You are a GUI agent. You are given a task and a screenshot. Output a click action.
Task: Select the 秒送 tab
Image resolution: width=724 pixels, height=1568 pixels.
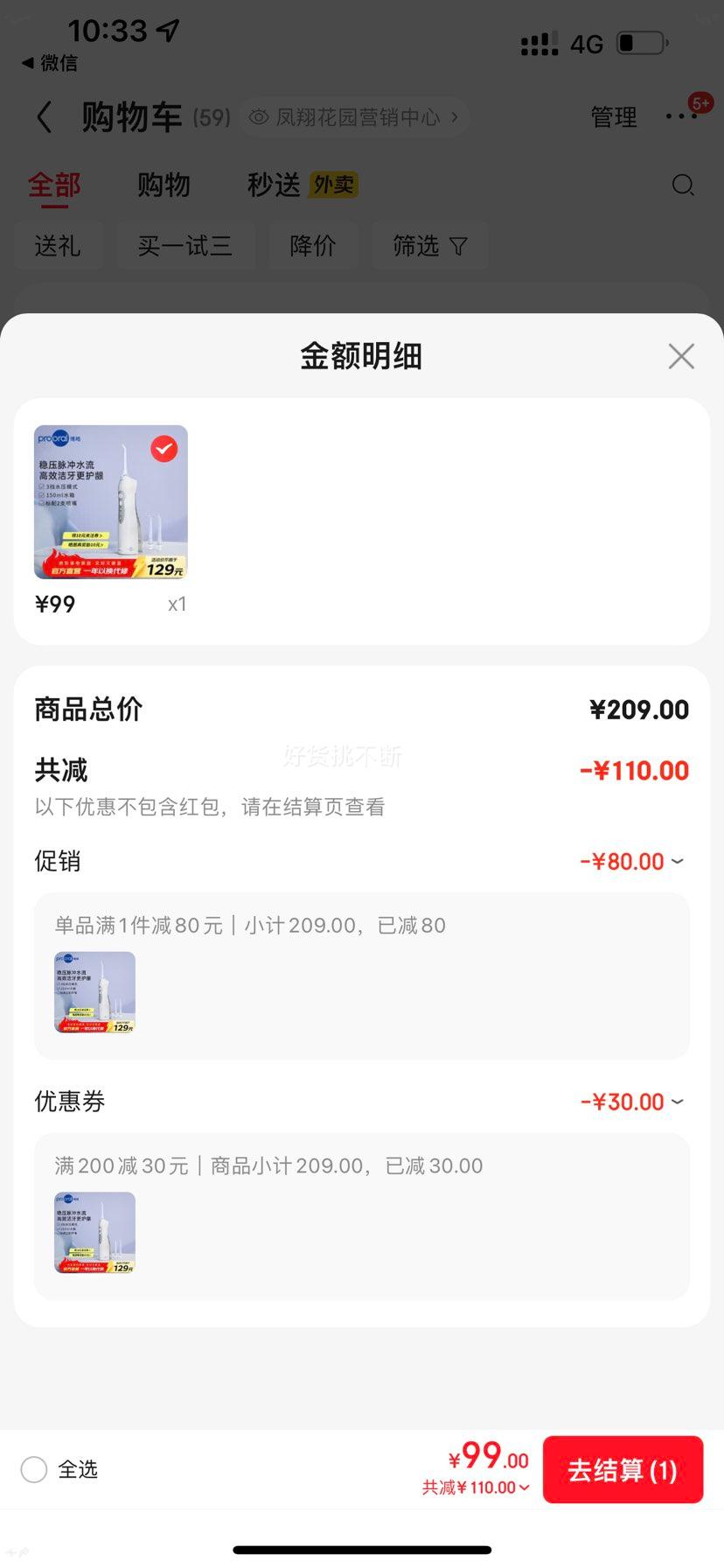(274, 185)
